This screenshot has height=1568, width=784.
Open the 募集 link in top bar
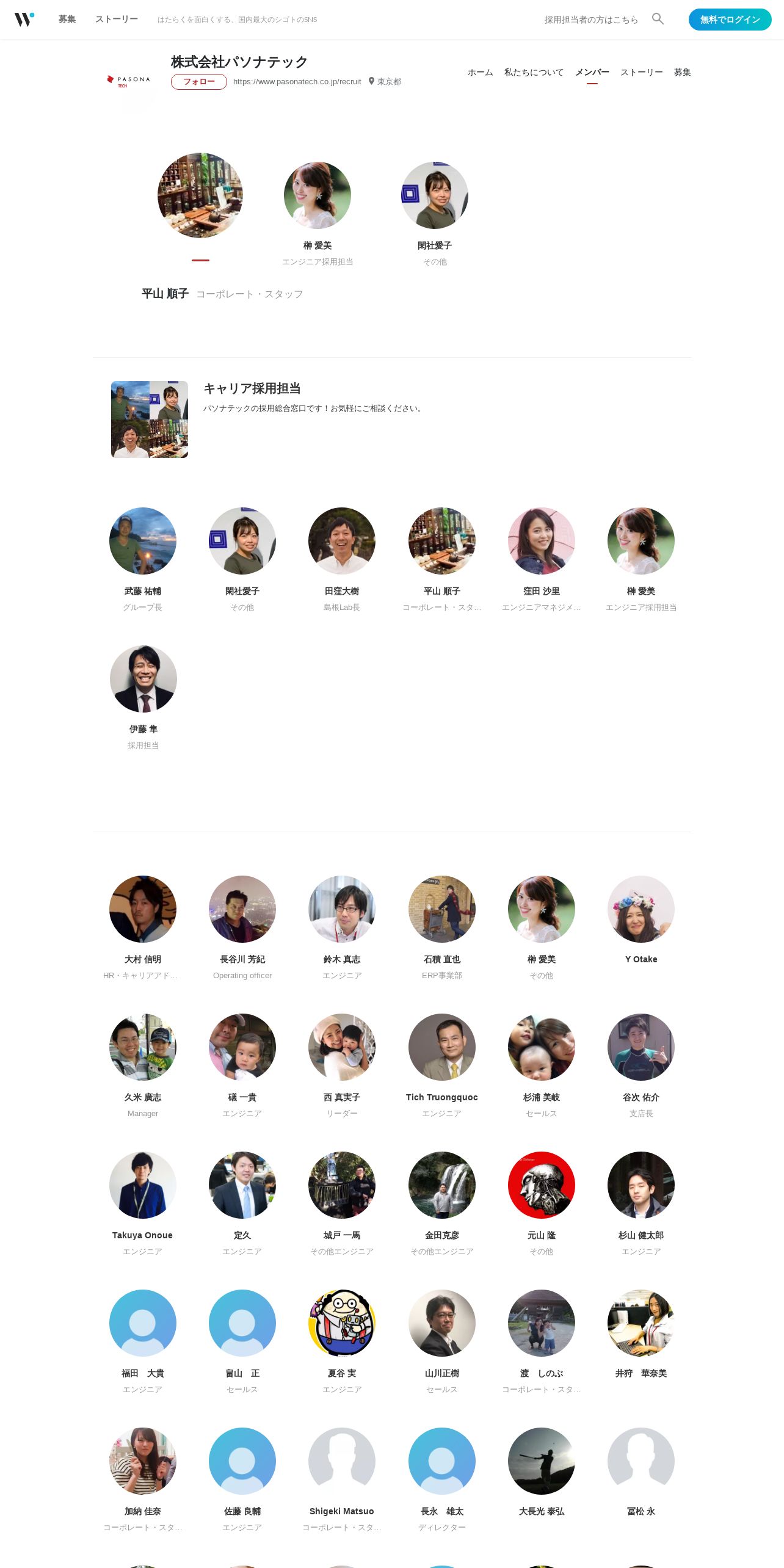tap(67, 20)
